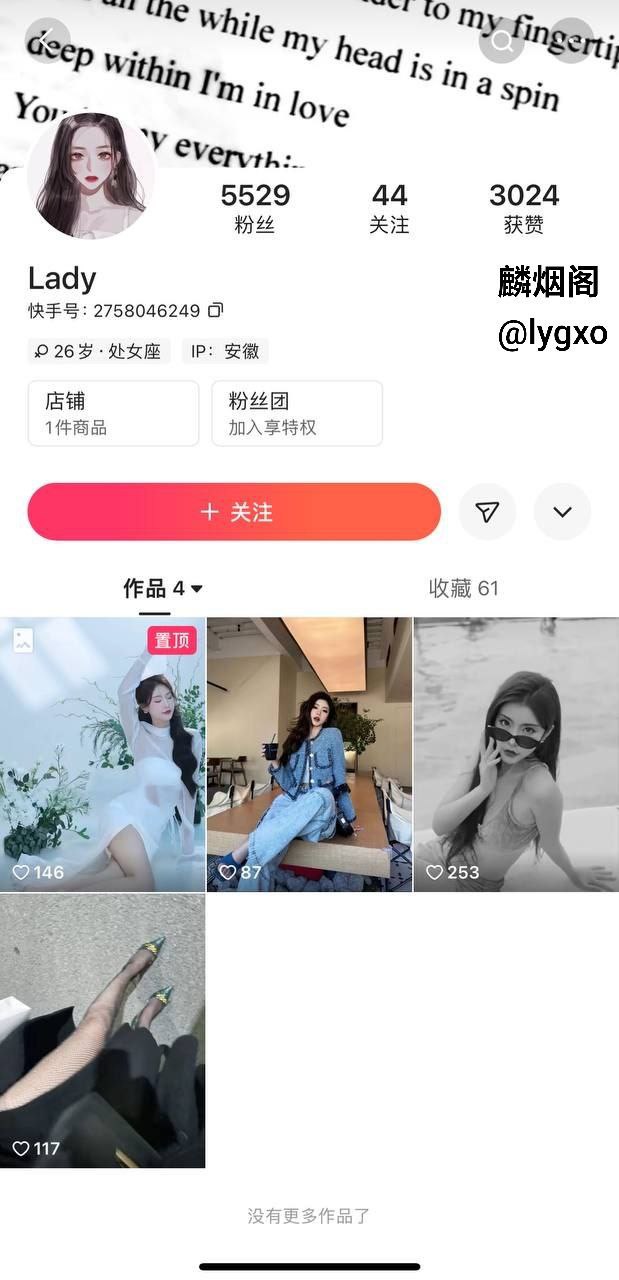The height and width of the screenshot is (1280, 619).
Task: Join the 粉丝团 fan group
Action: [296, 413]
